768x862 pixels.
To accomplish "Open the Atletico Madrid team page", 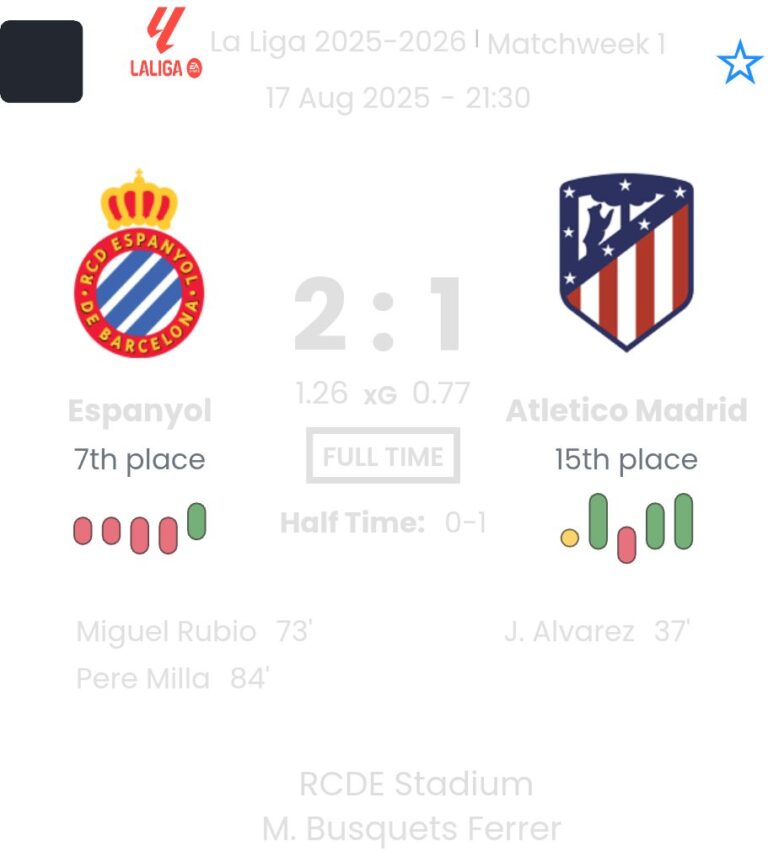I will (626, 262).
